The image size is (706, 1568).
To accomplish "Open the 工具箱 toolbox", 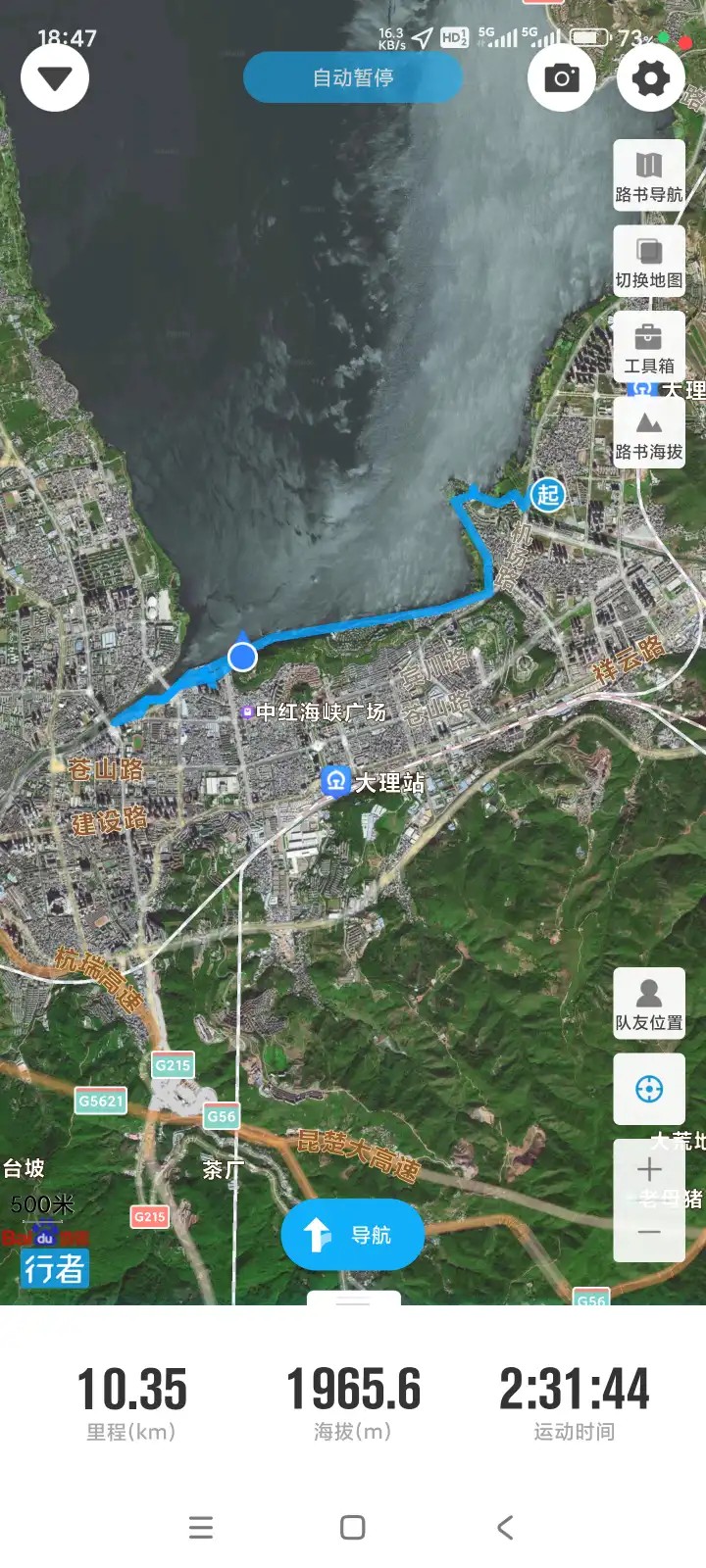I will pos(649,348).
